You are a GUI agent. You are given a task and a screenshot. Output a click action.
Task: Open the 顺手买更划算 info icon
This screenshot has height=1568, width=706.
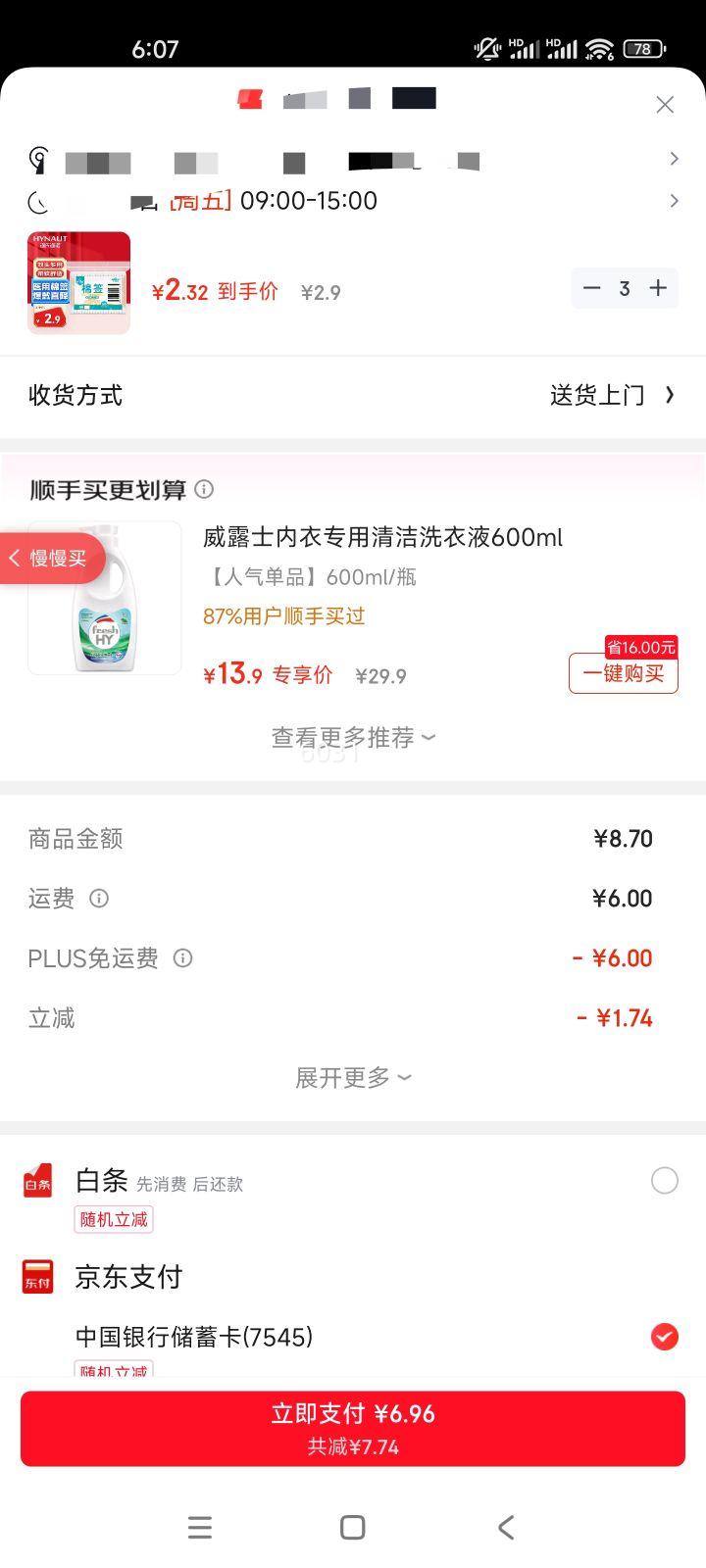pos(204,489)
